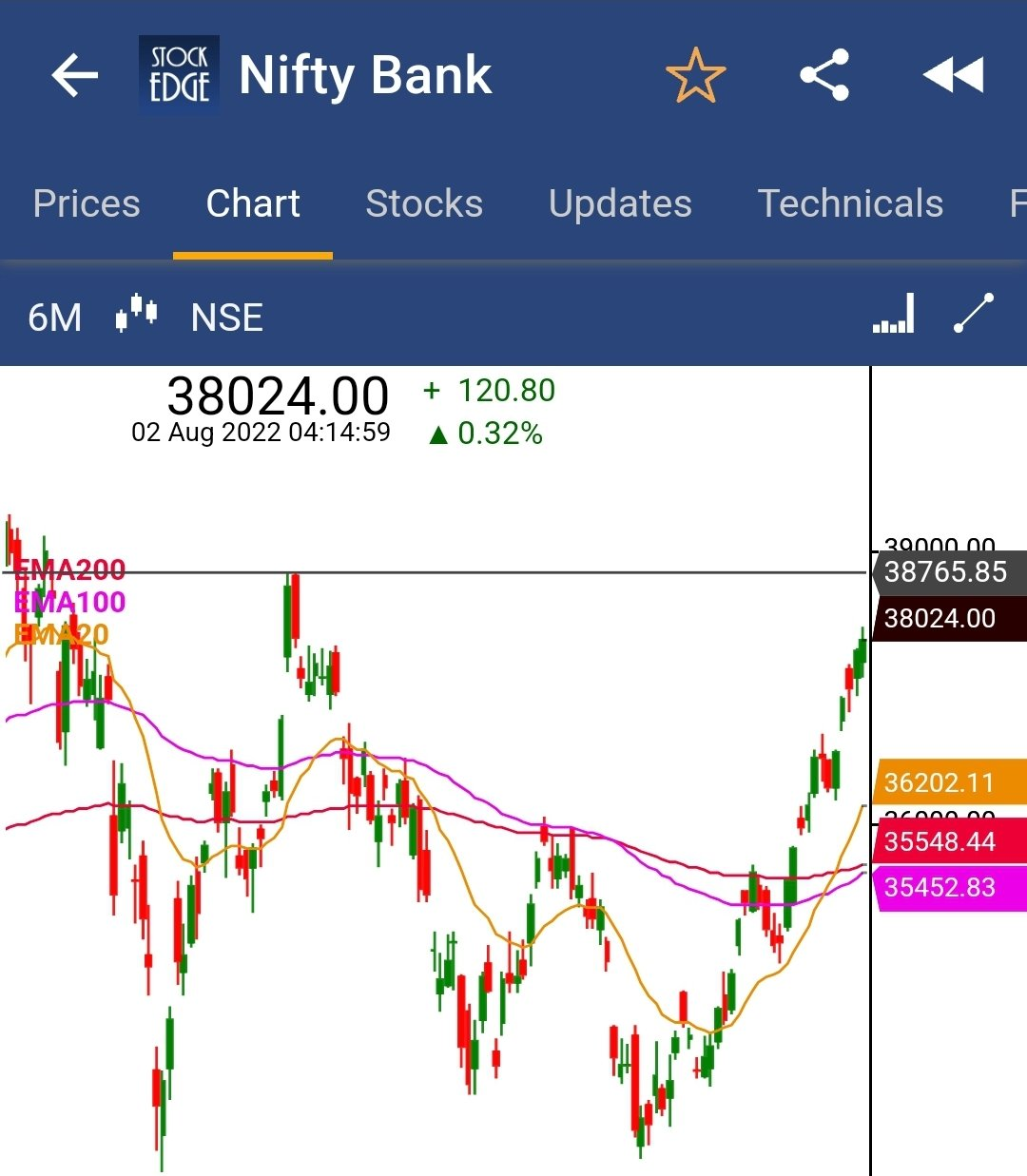
Task: Open the Stocks tab
Action: [424, 203]
